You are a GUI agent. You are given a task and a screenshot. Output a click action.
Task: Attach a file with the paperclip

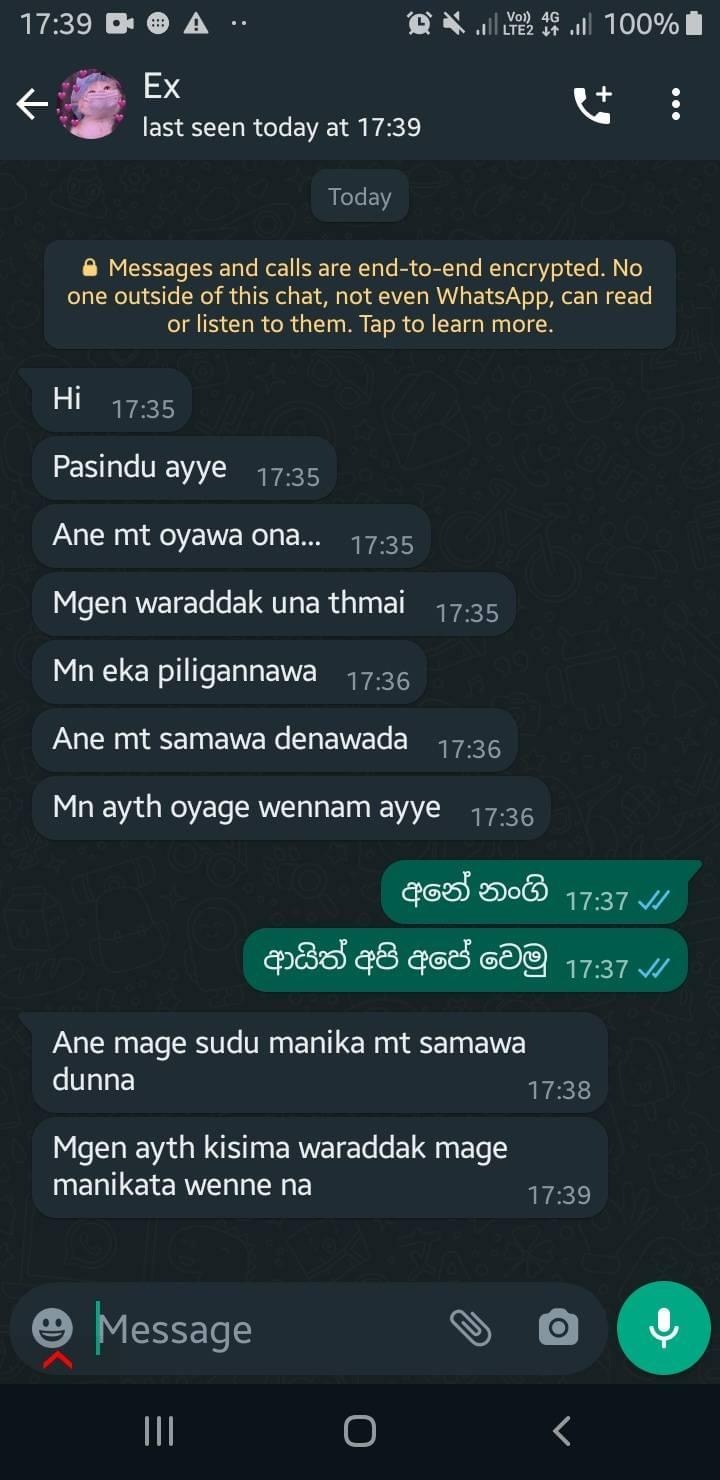pyautogui.click(x=470, y=1328)
